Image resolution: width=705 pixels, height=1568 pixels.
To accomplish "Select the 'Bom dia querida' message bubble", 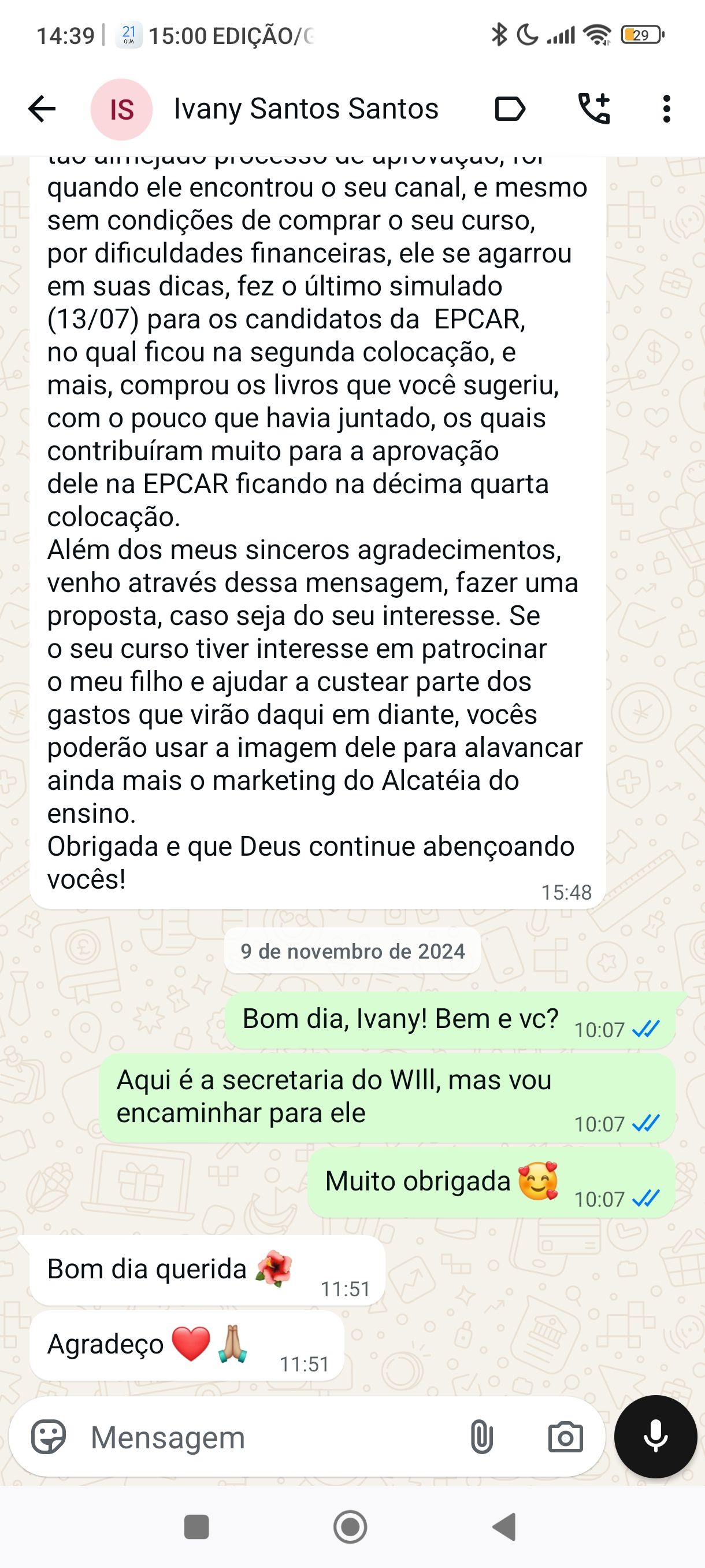I will [207, 1270].
